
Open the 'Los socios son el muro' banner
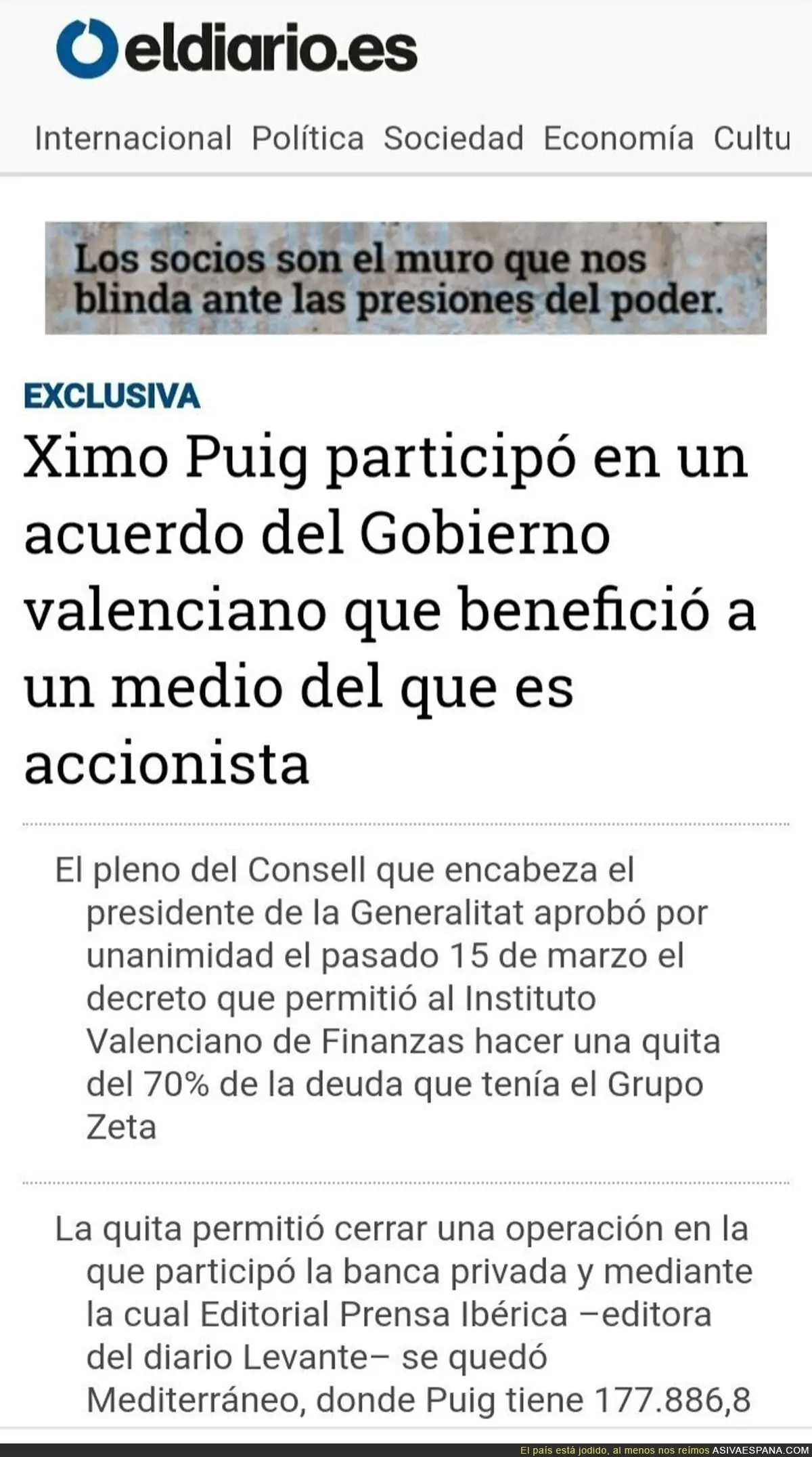[406, 278]
